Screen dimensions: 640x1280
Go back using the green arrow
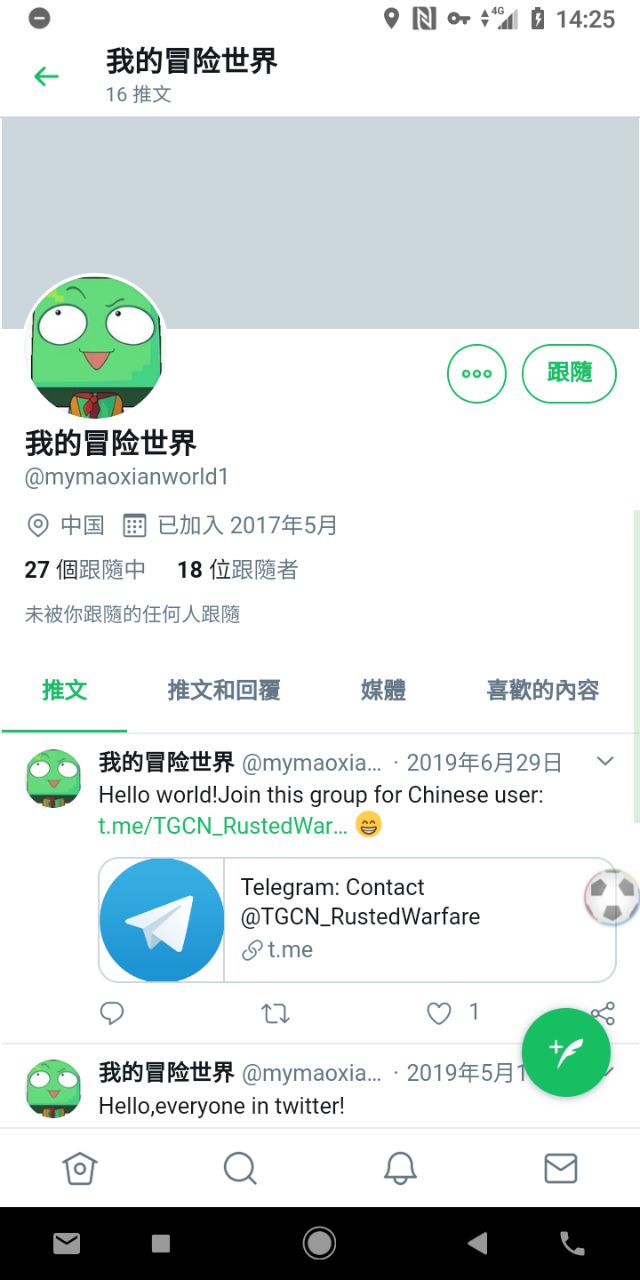(x=46, y=77)
